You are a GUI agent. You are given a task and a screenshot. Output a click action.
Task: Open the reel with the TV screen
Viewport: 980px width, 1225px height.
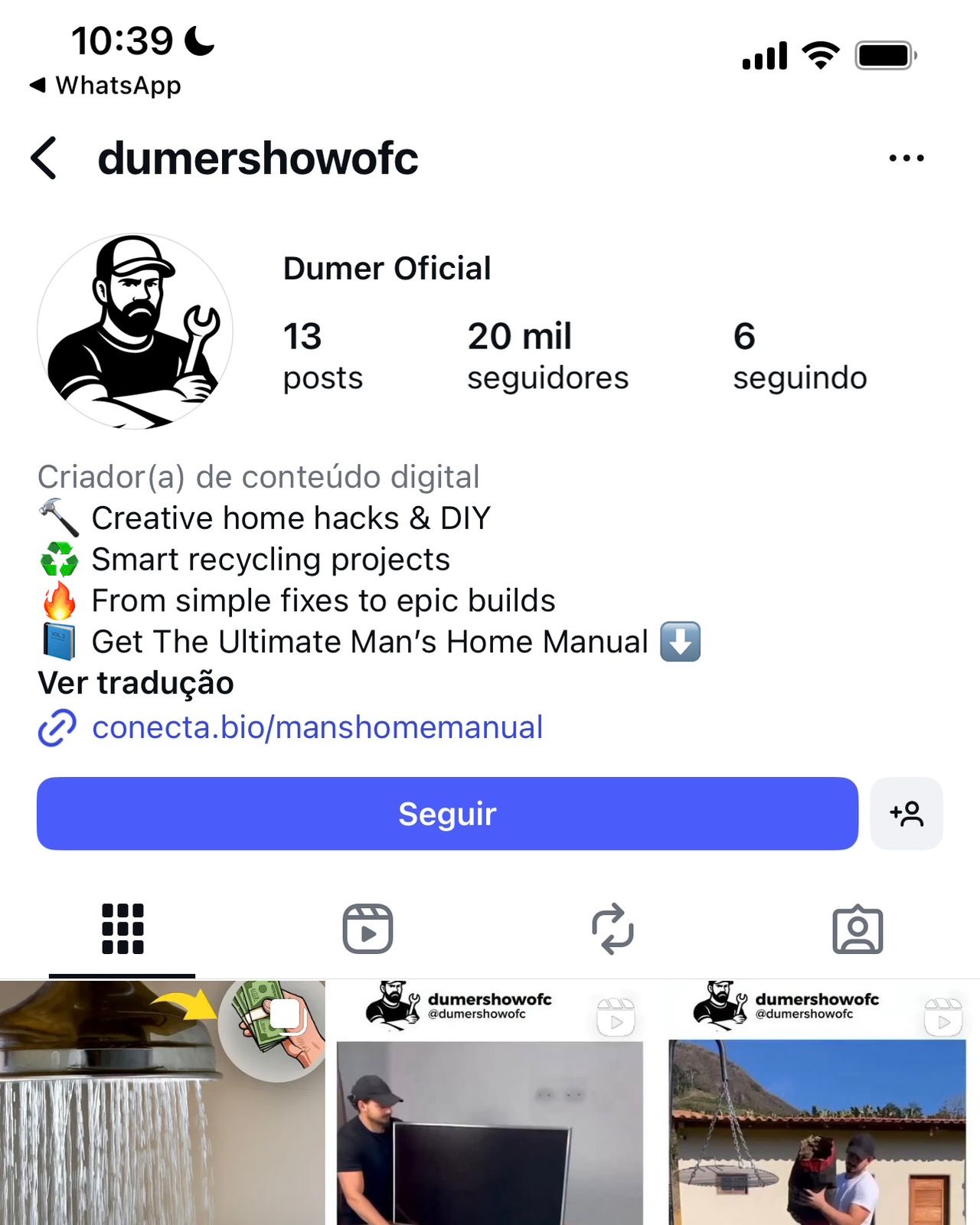(490, 1118)
